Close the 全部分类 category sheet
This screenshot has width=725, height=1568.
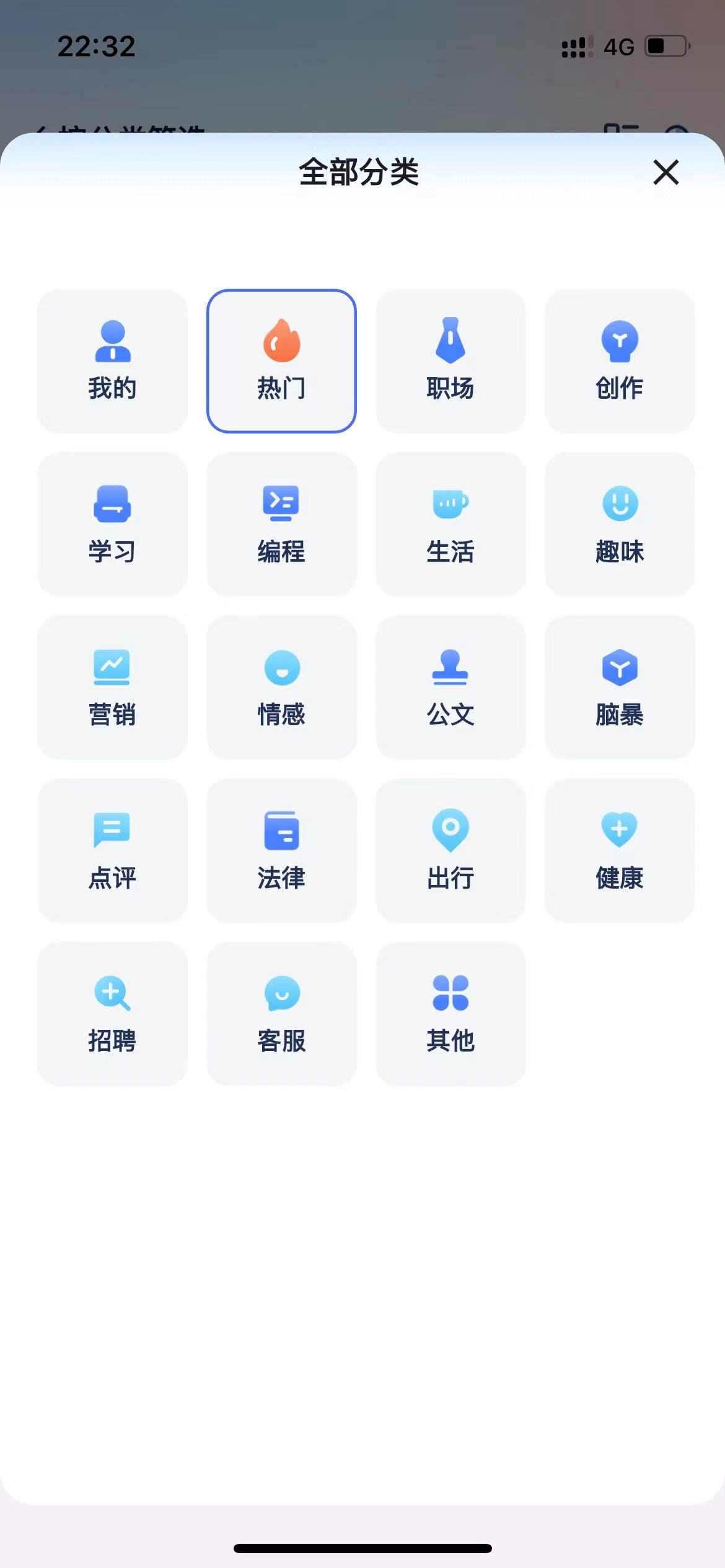666,172
